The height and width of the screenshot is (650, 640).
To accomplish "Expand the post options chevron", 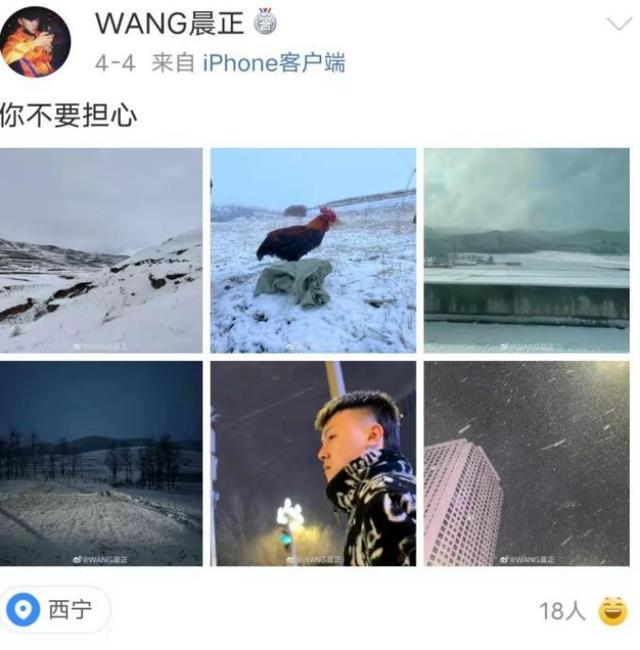I will 619,24.
